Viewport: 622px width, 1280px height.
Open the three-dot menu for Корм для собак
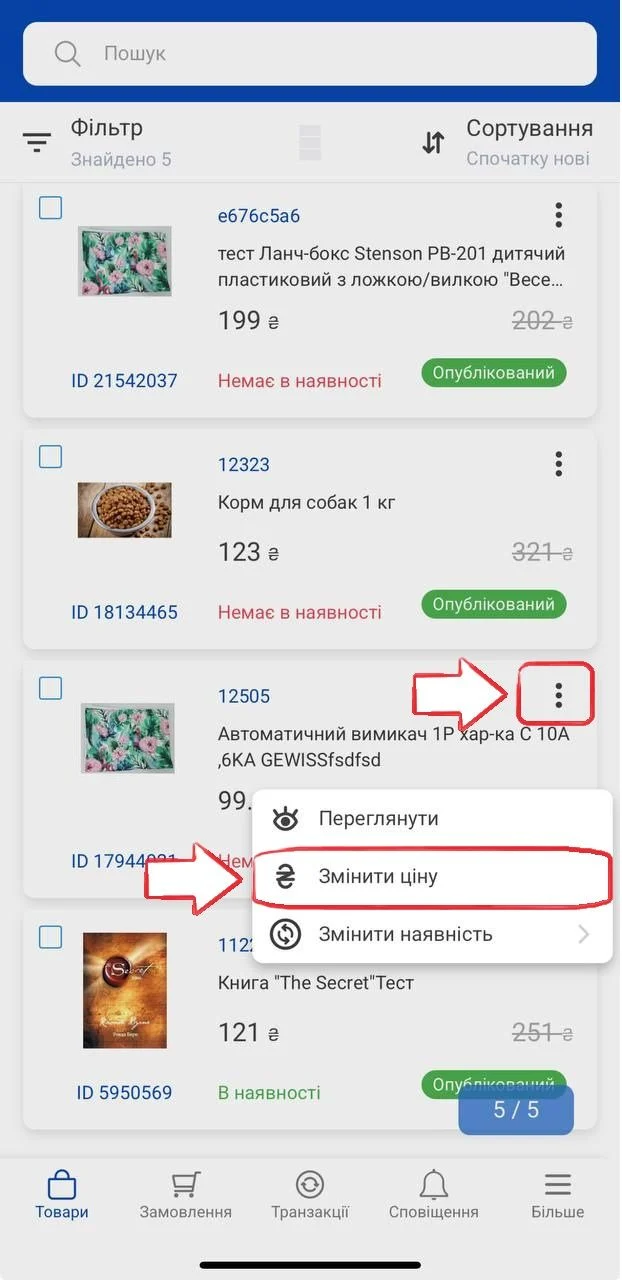coord(559,464)
